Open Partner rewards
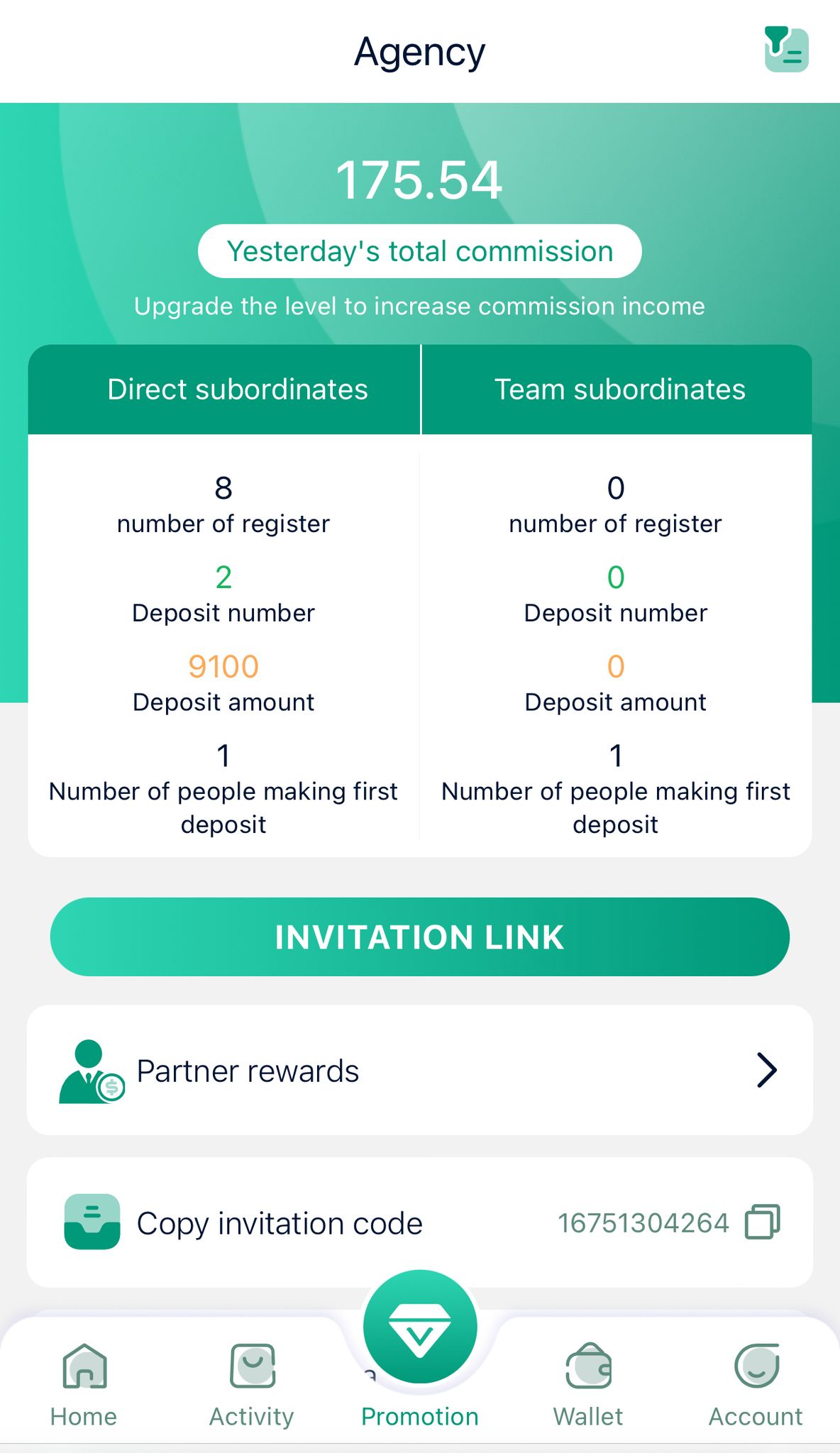This screenshot has width=840, height=1453. pyautogui.click(x=419, y=1070)
